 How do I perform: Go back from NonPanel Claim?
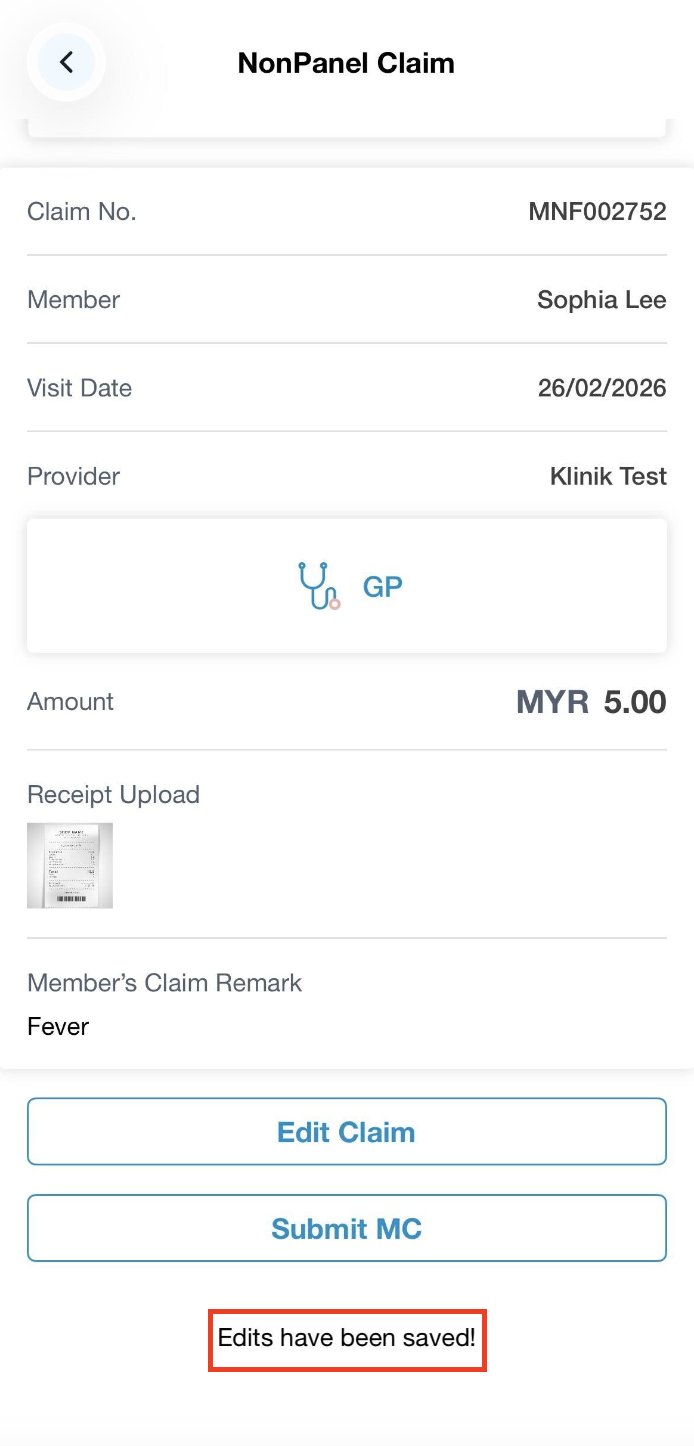point(66,62)
